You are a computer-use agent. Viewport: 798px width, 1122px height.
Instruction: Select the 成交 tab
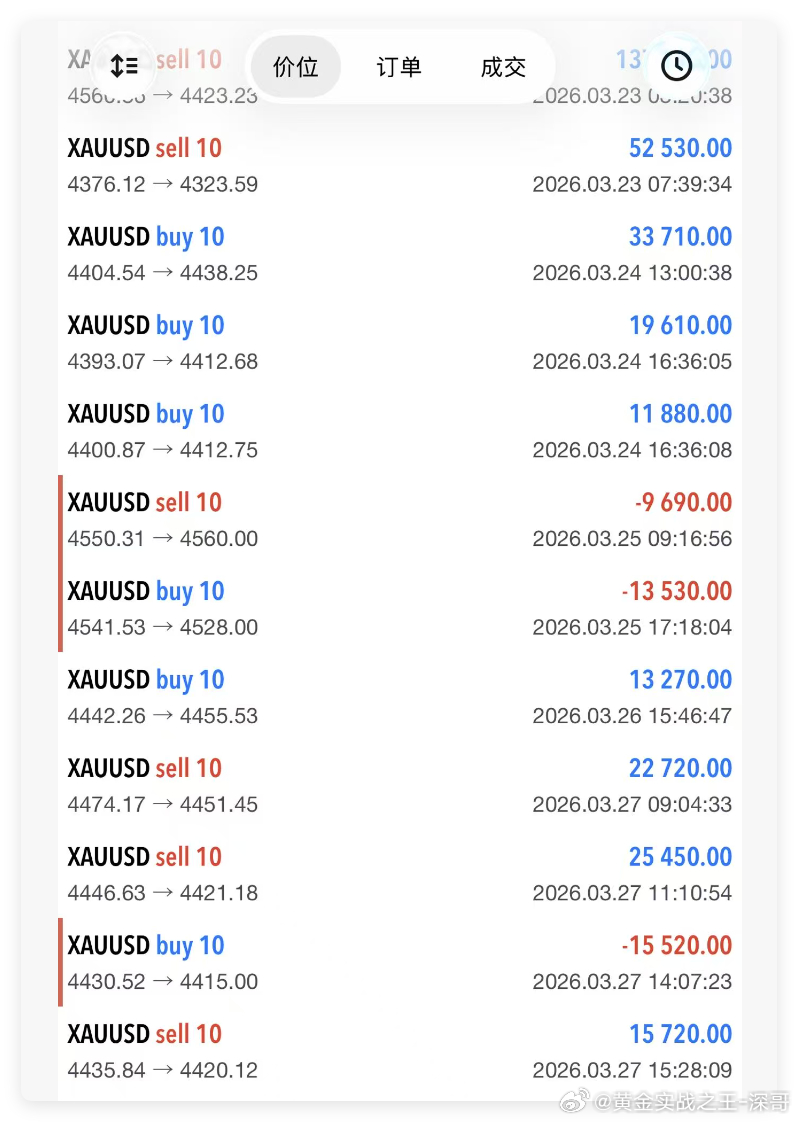click(x=503, y=67)
